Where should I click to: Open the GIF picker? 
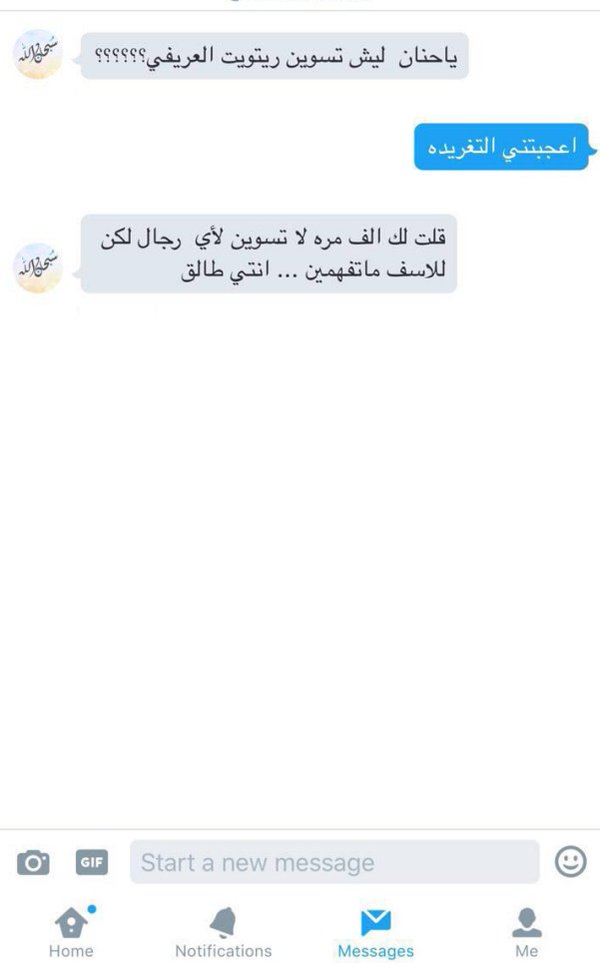click(92, 861)
